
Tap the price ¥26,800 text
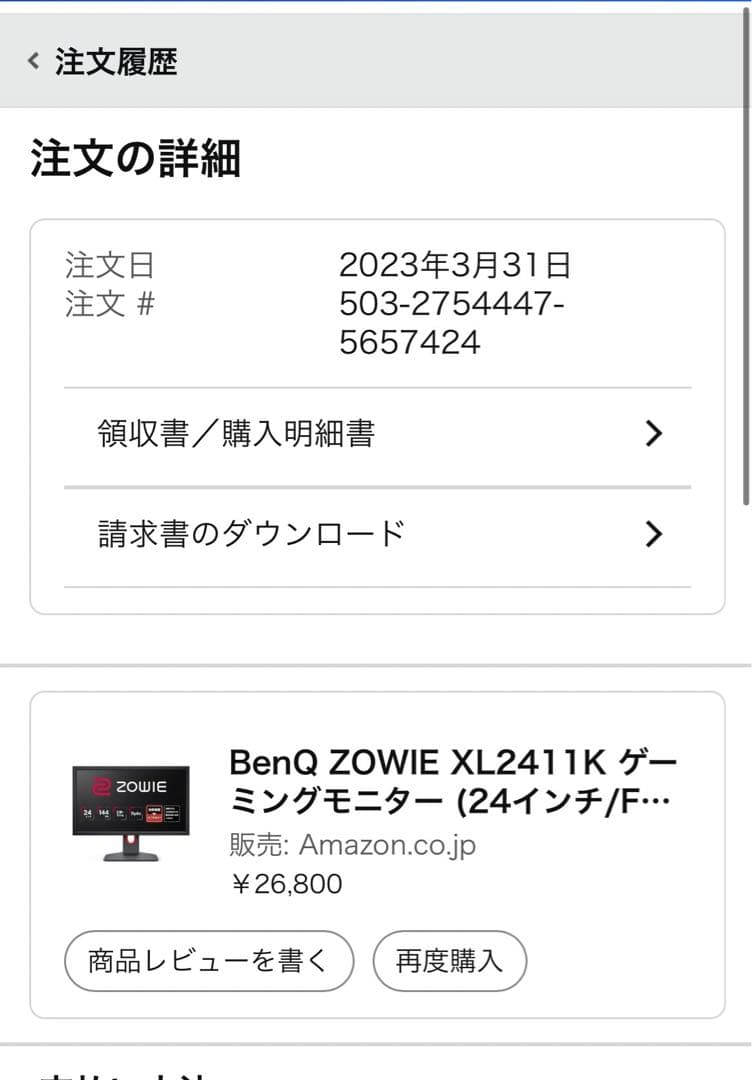(x=288, y=883)
